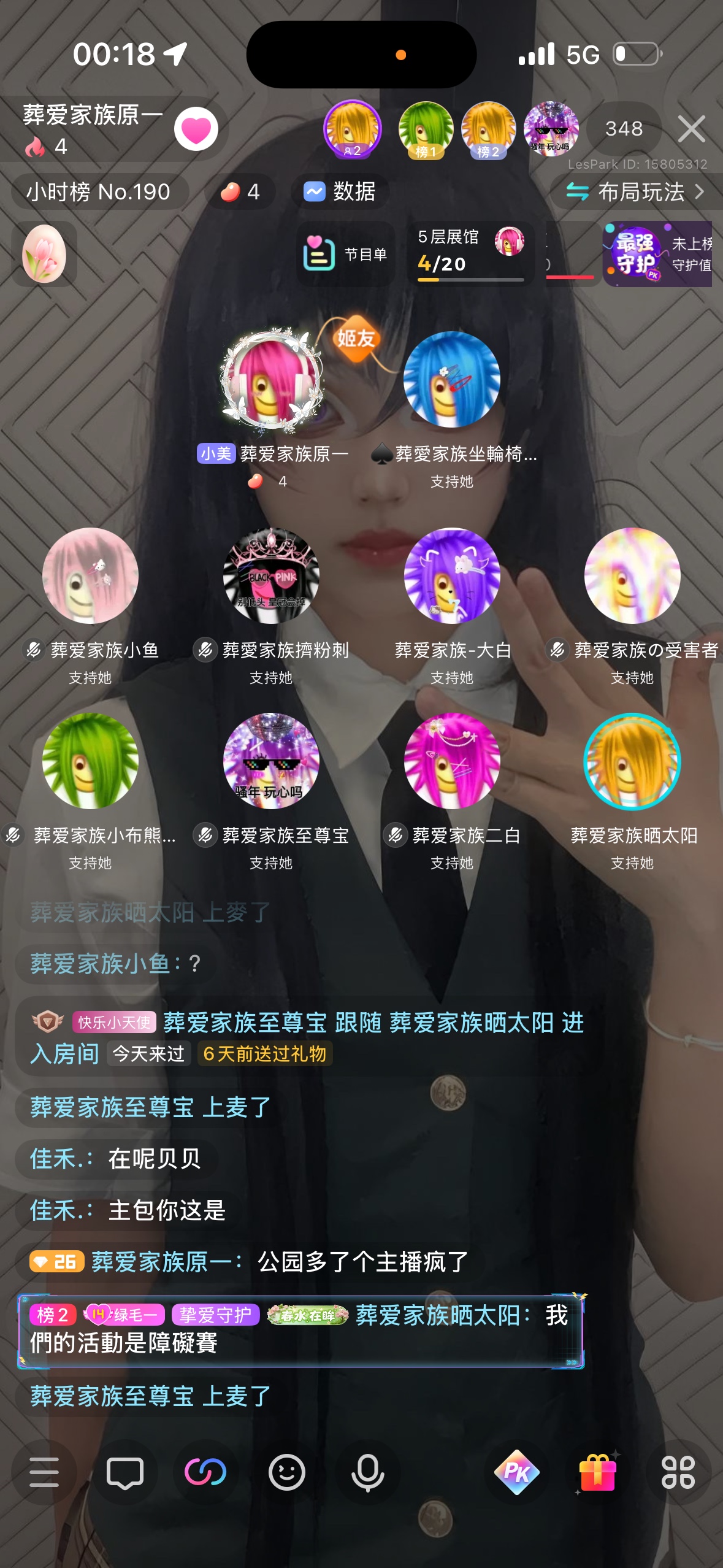Image resolution: width=723 pixels, height=1568 pixels.
Task: Open 葬爱家族晒太阳 seat avatar
Action: [x=632, y=761]
